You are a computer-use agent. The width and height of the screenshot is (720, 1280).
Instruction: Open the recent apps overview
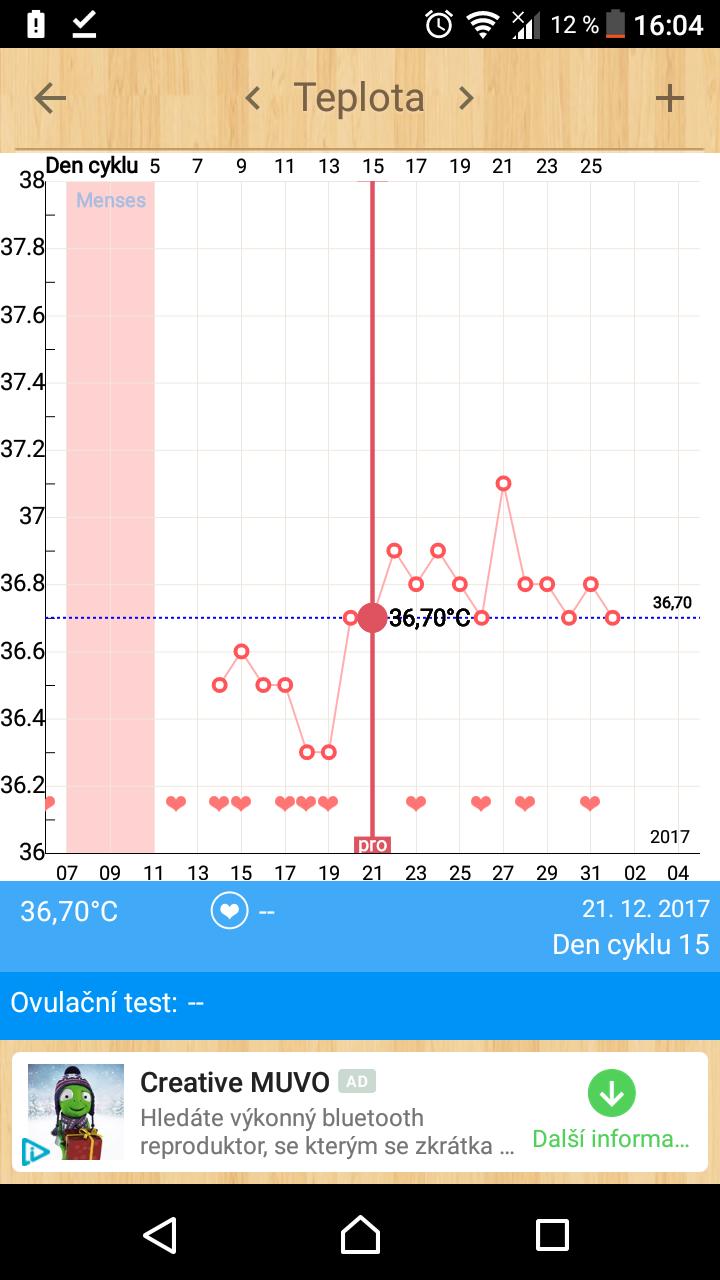coord(552,1235)
